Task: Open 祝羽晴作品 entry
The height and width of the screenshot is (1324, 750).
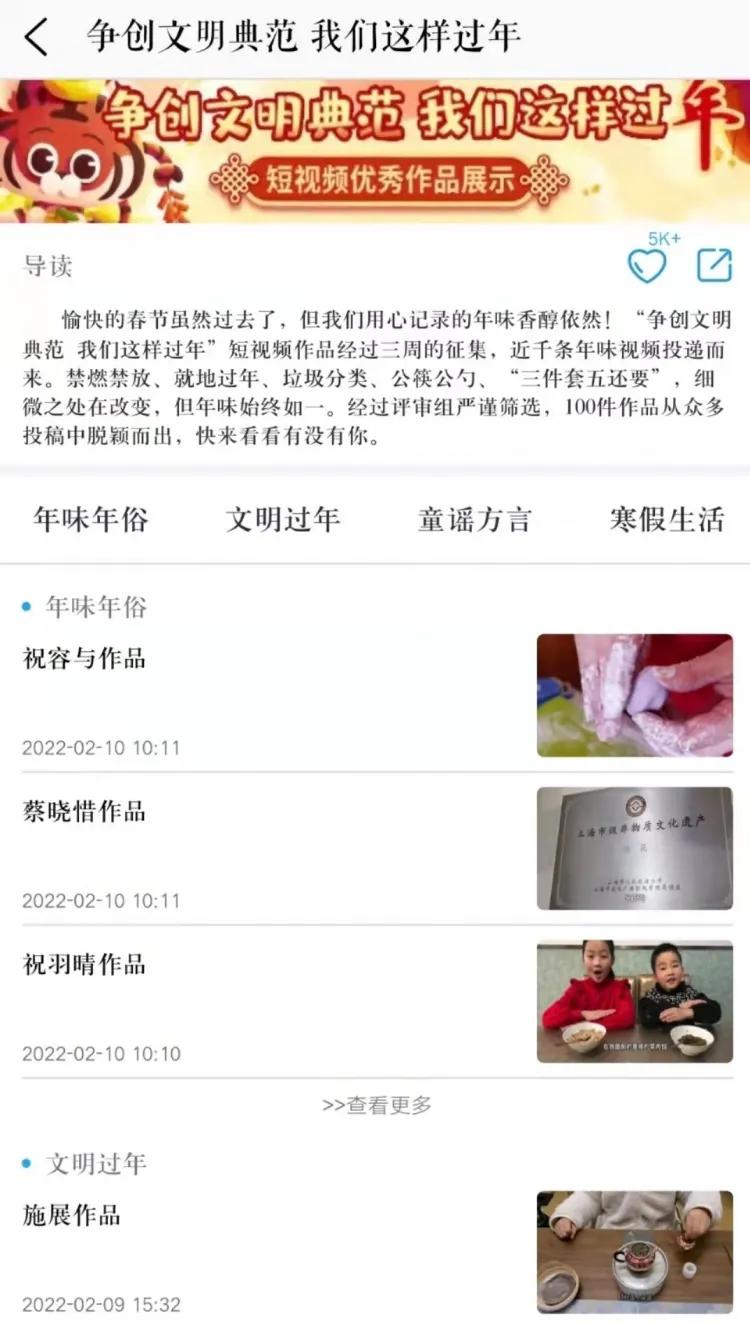Action: click(x=376, y=1002)
